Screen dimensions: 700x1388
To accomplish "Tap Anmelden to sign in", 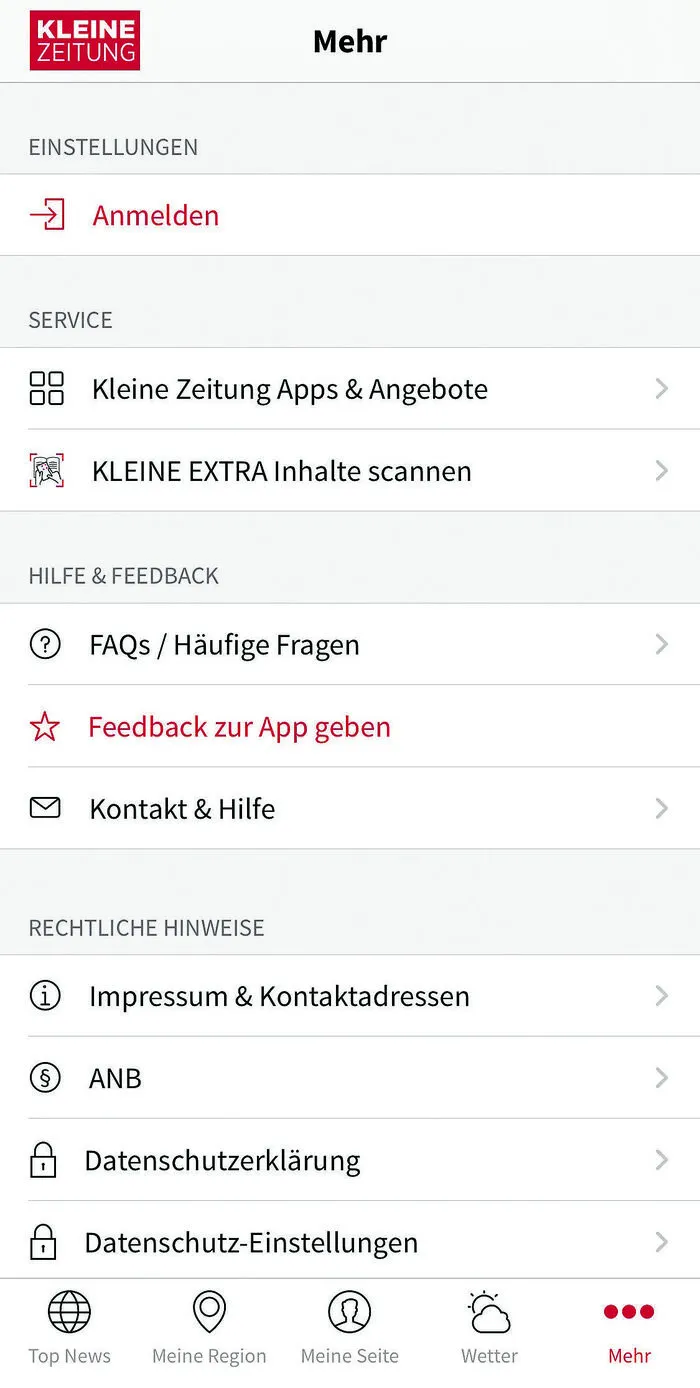I will (x=156, y=215).
